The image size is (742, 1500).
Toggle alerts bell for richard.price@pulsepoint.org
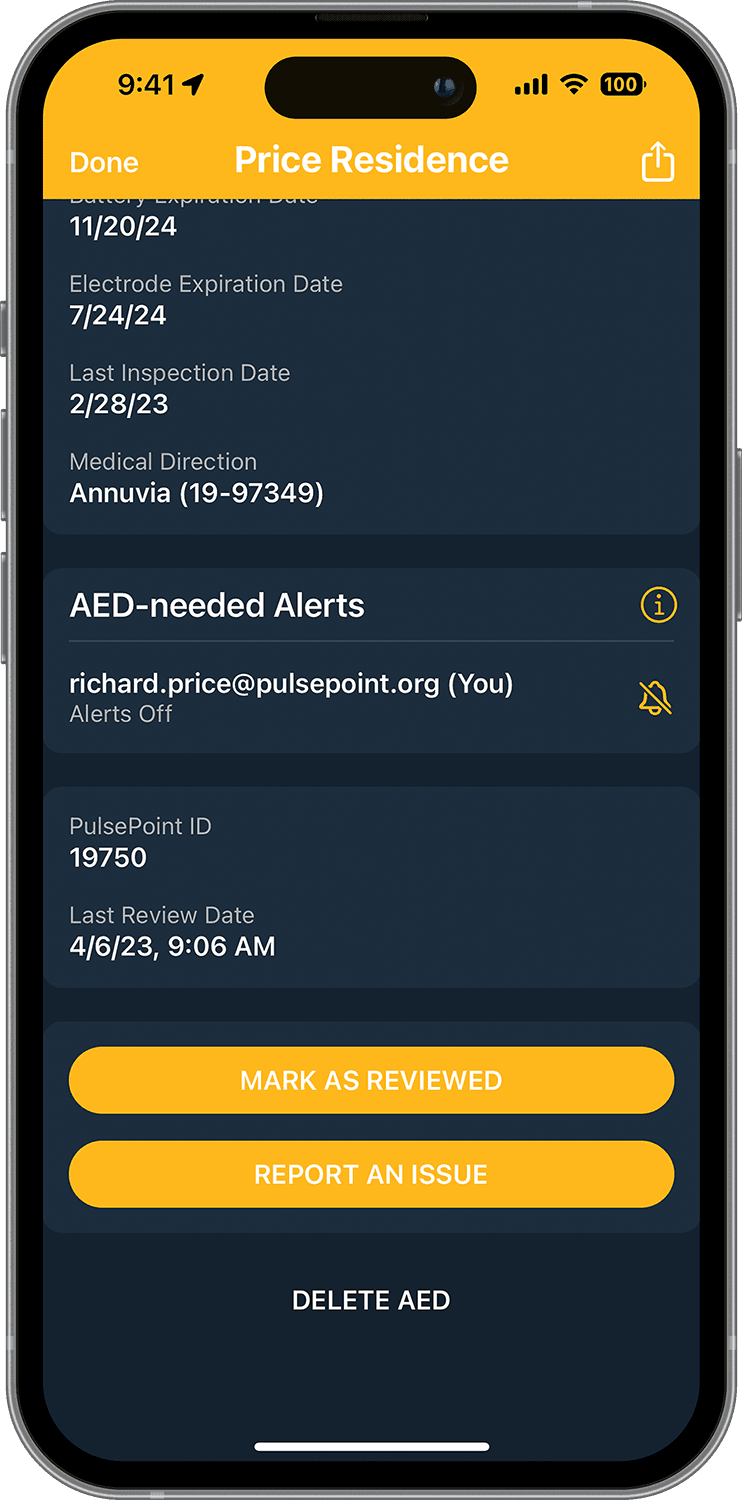655,697
